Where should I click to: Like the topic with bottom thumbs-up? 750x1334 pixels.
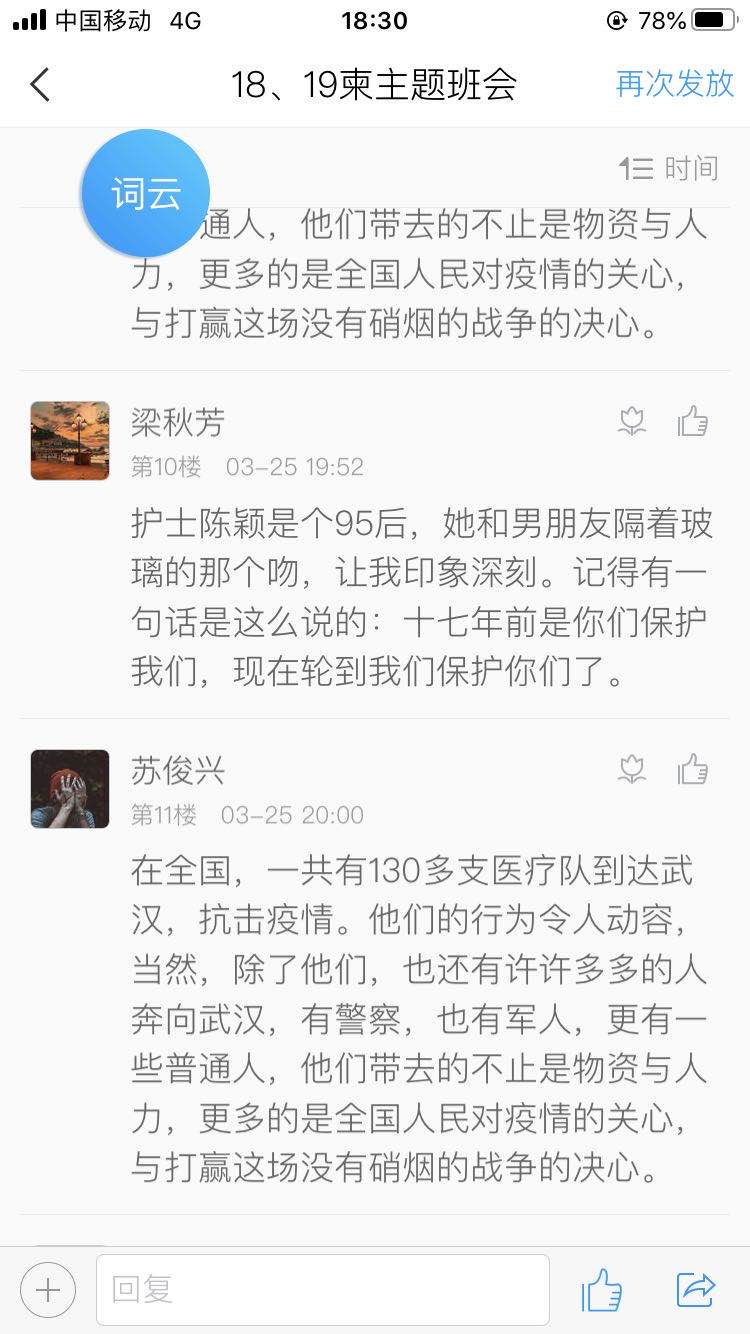click(602, 1290)
